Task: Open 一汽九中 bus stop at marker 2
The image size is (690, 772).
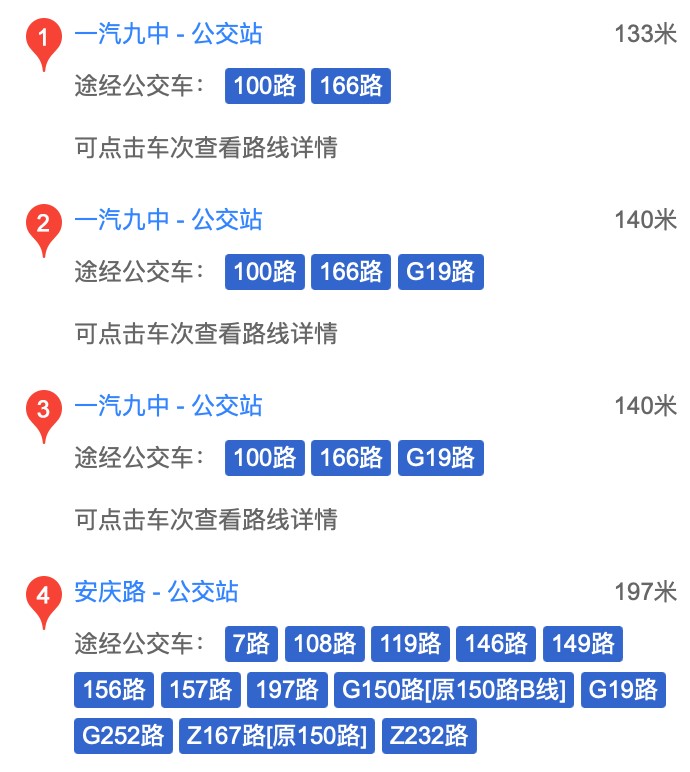Action: coord(168,220)
